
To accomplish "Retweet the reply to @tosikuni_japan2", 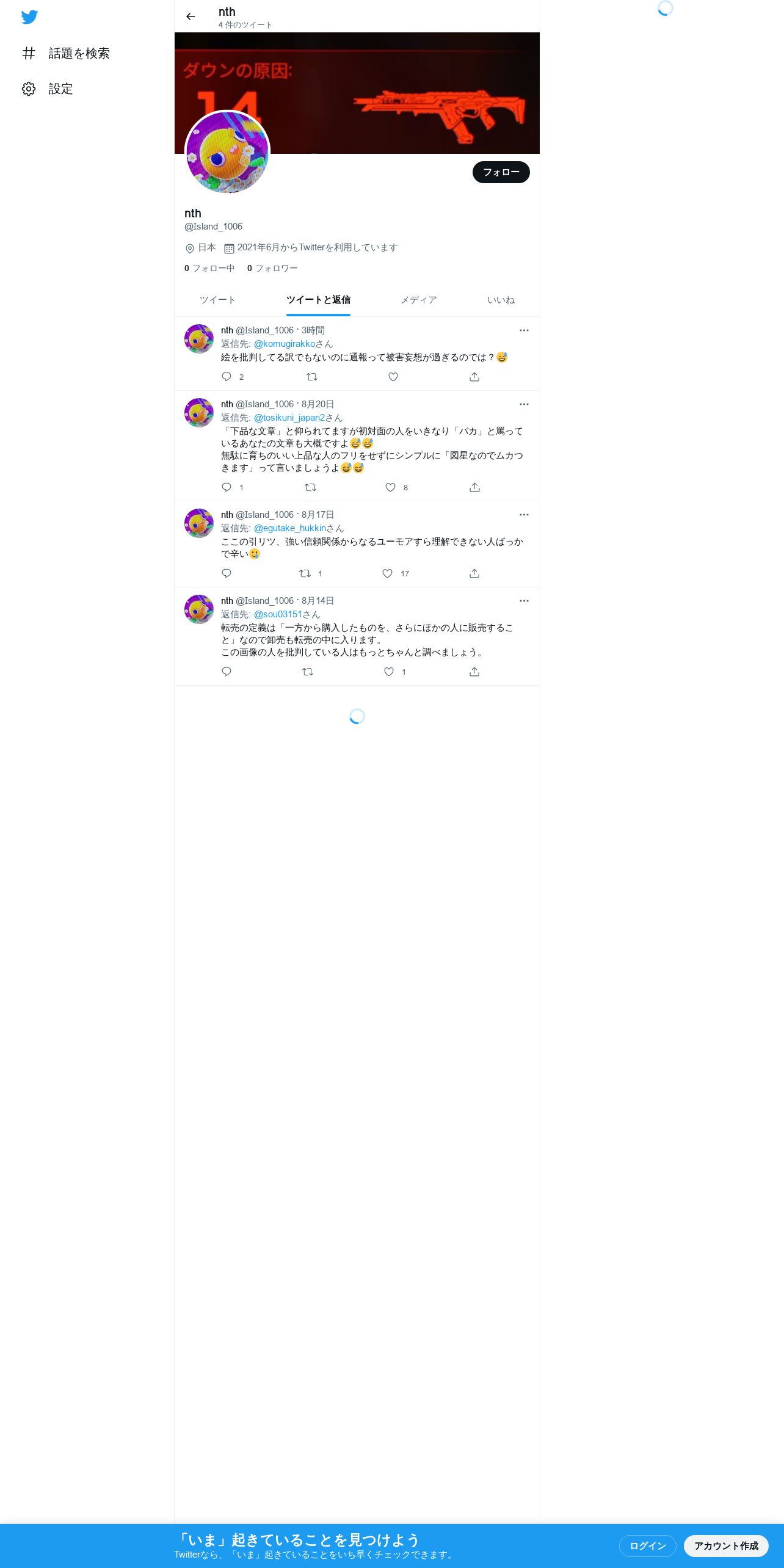I will click(310, 487).
